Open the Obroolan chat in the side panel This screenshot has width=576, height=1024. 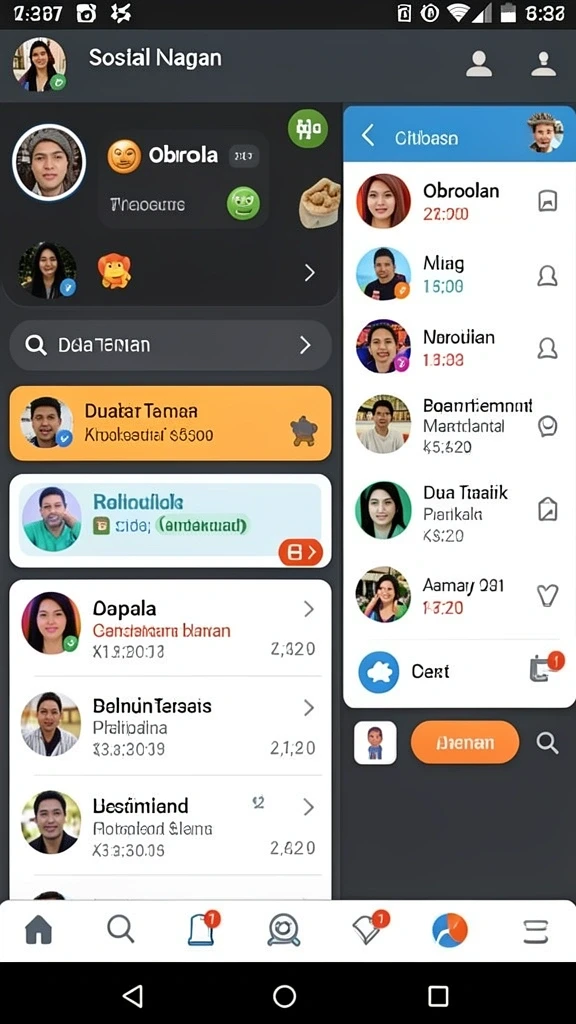[459, 201]
